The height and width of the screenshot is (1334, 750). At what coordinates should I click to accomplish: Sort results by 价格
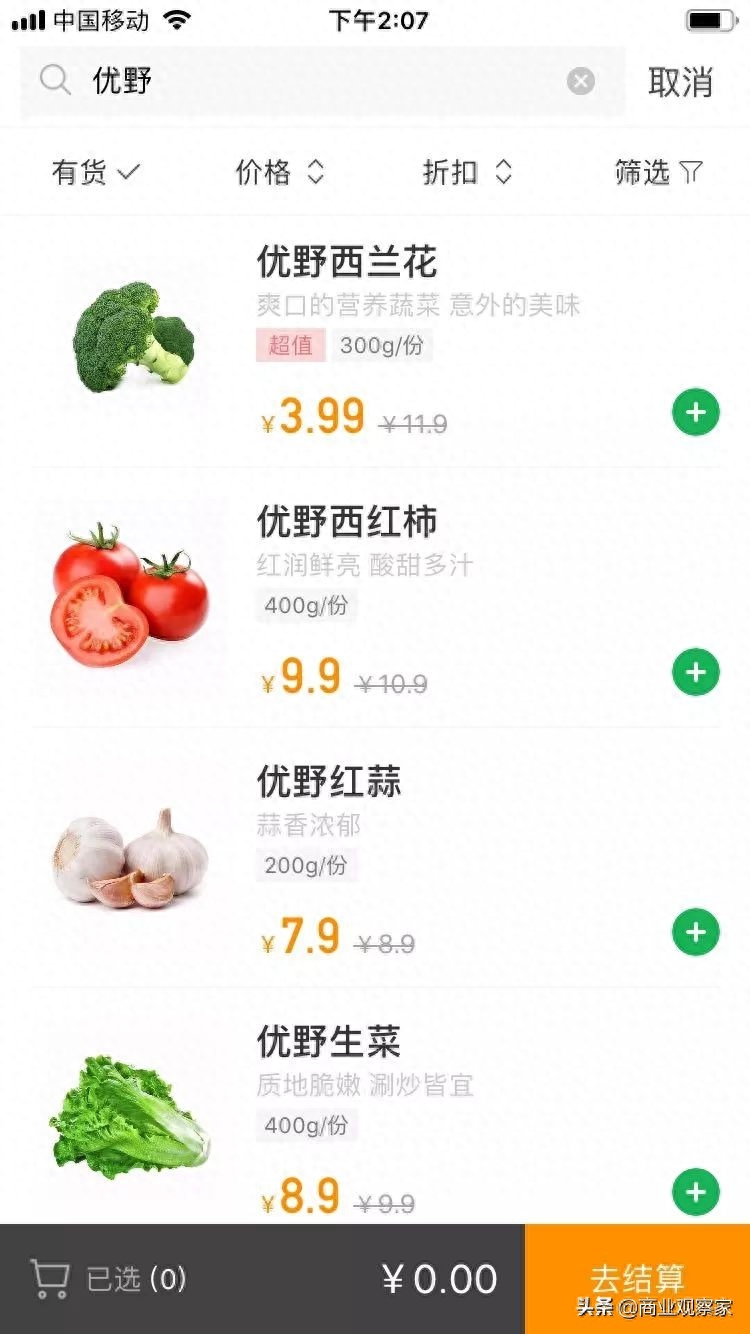point(280,172)
